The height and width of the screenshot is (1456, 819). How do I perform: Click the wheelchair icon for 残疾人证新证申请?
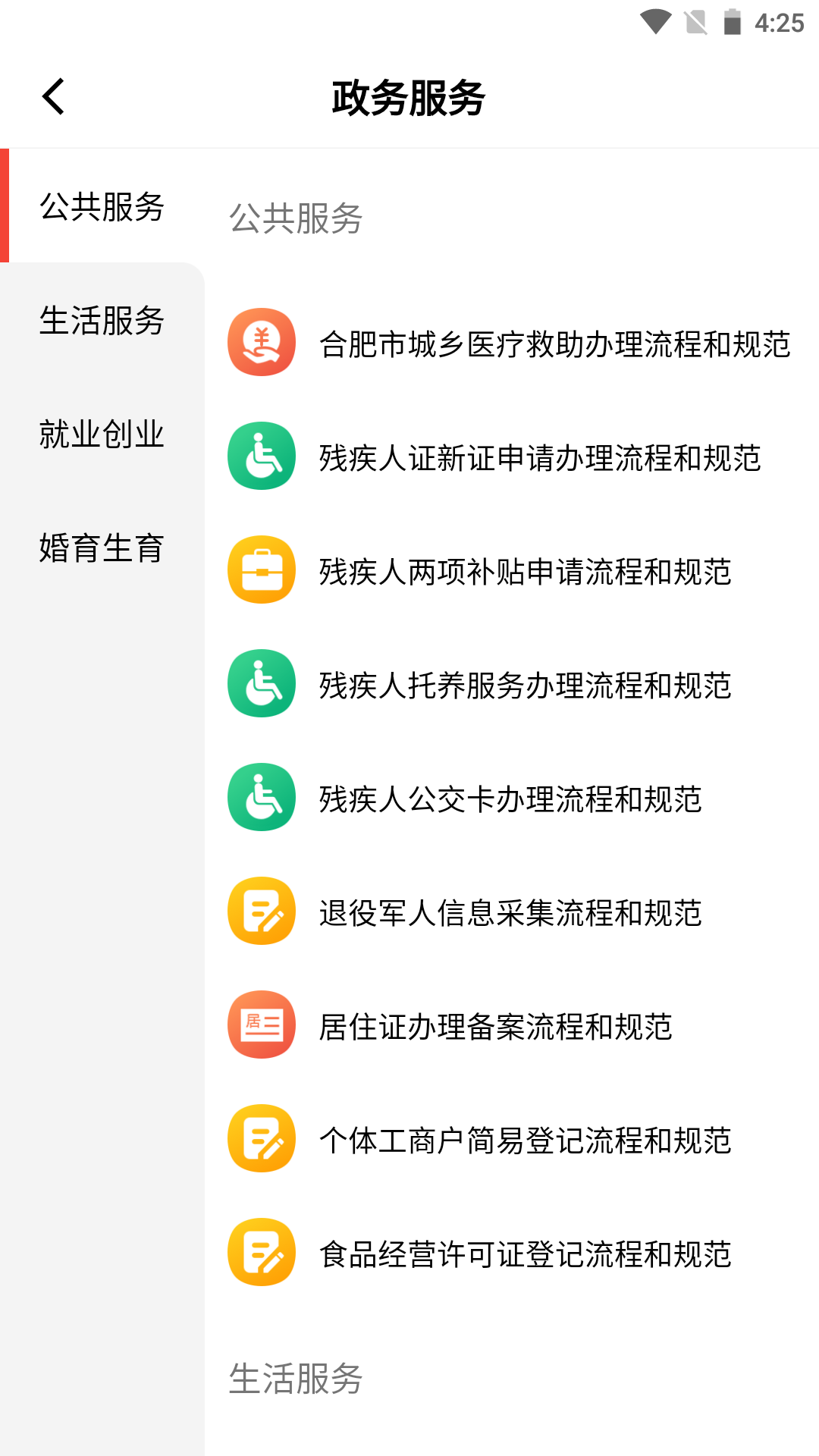coord(260,457)
